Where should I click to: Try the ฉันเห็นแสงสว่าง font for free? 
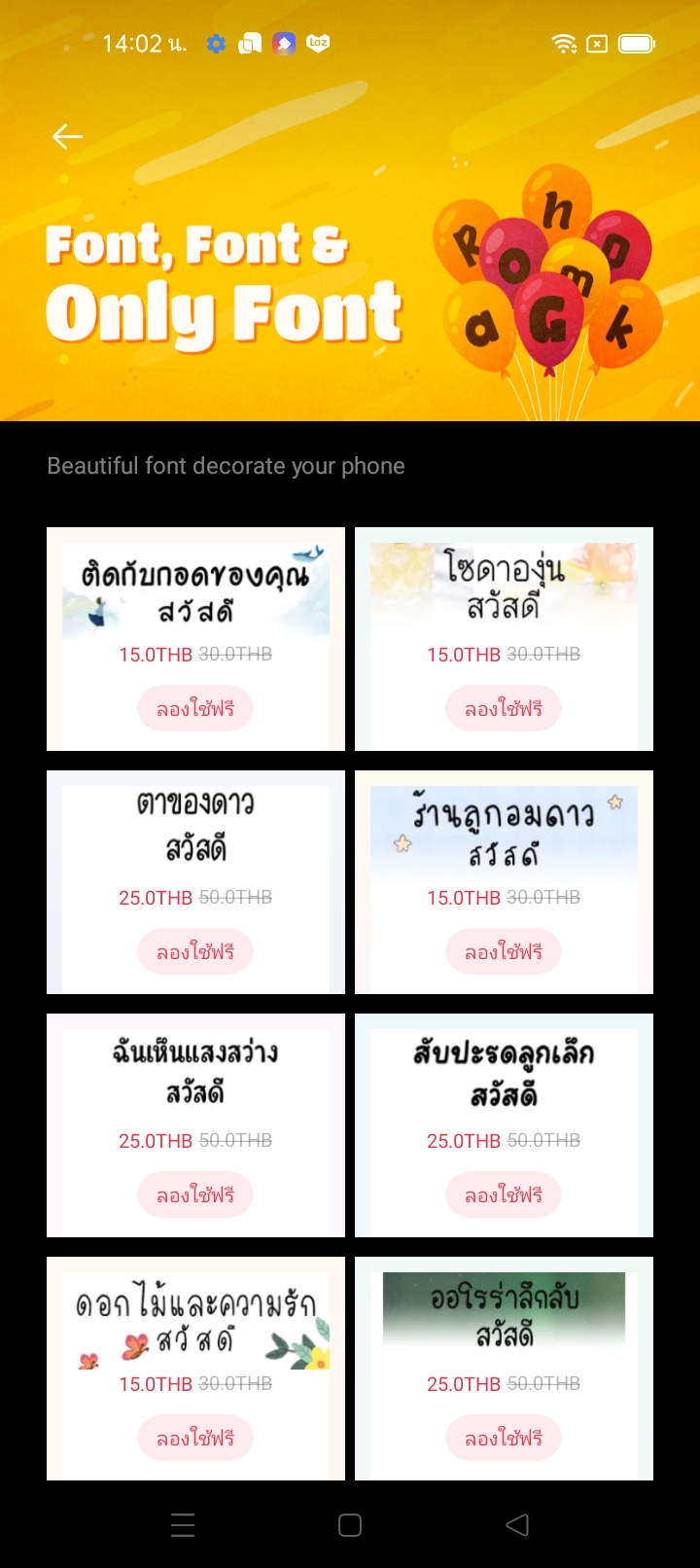tap(195, 1195)
